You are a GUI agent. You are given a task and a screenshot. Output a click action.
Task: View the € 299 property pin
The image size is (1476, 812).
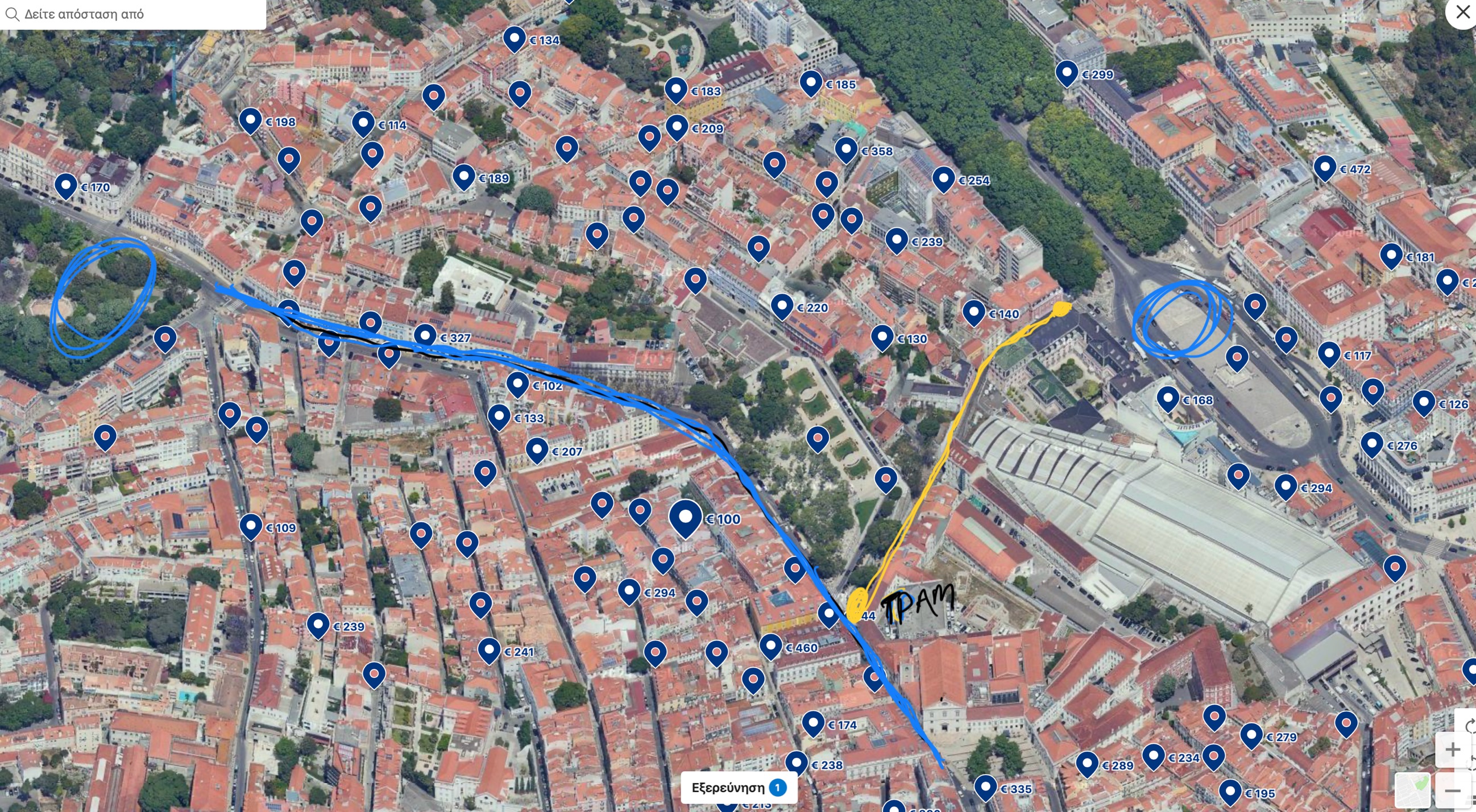[1066, 73]
